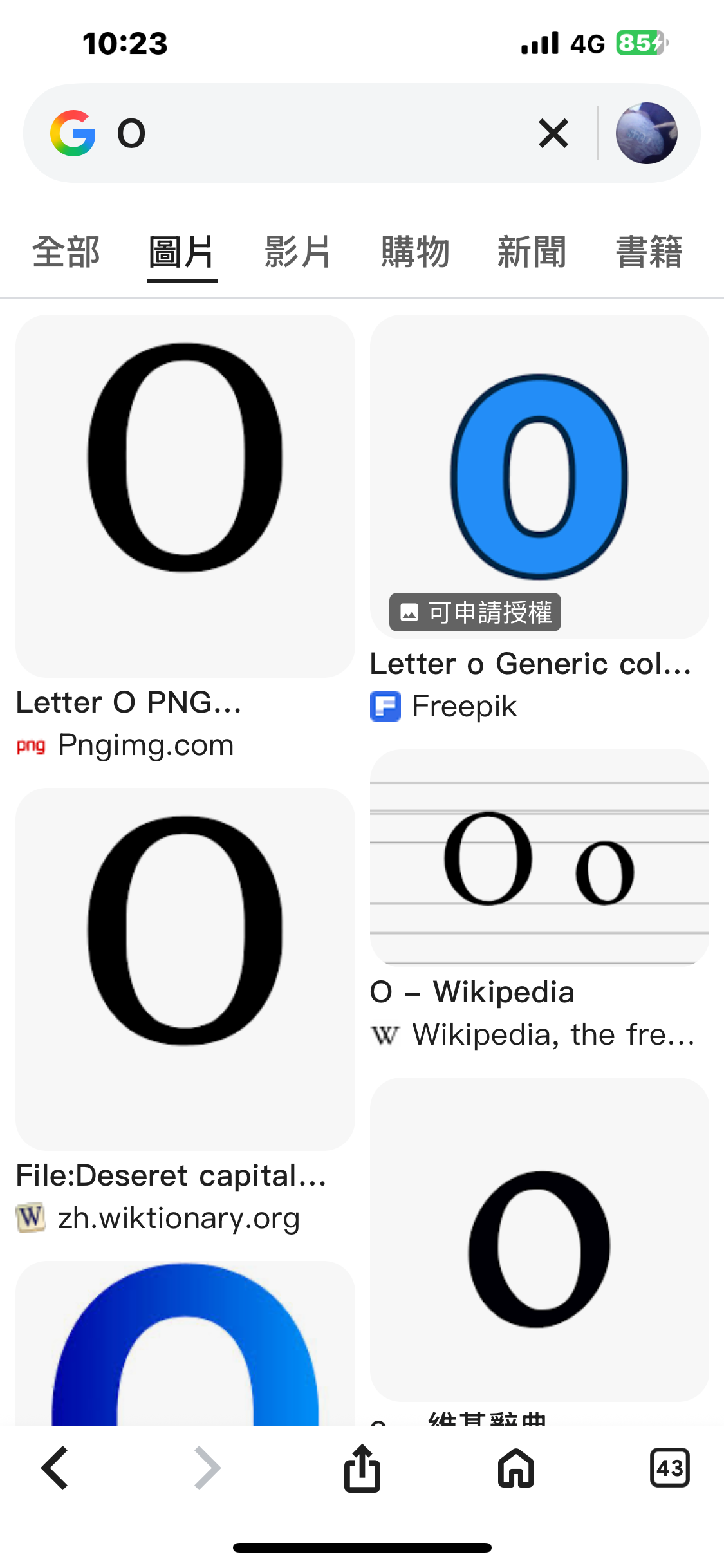Go to the browser home page
The width and height of the screenshot is (724, 1568).
point(516,1468)
